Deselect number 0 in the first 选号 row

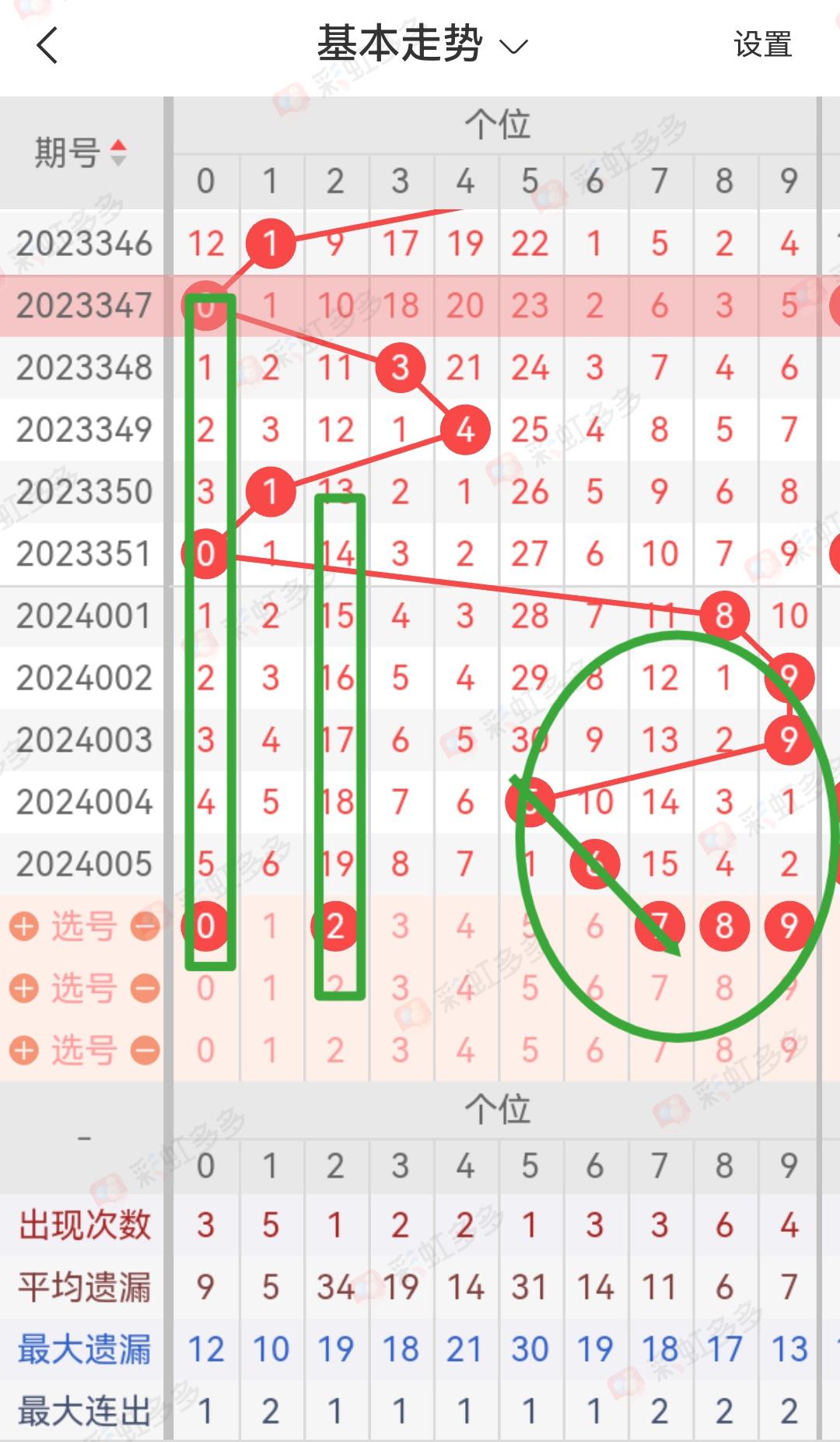[205, 926]
